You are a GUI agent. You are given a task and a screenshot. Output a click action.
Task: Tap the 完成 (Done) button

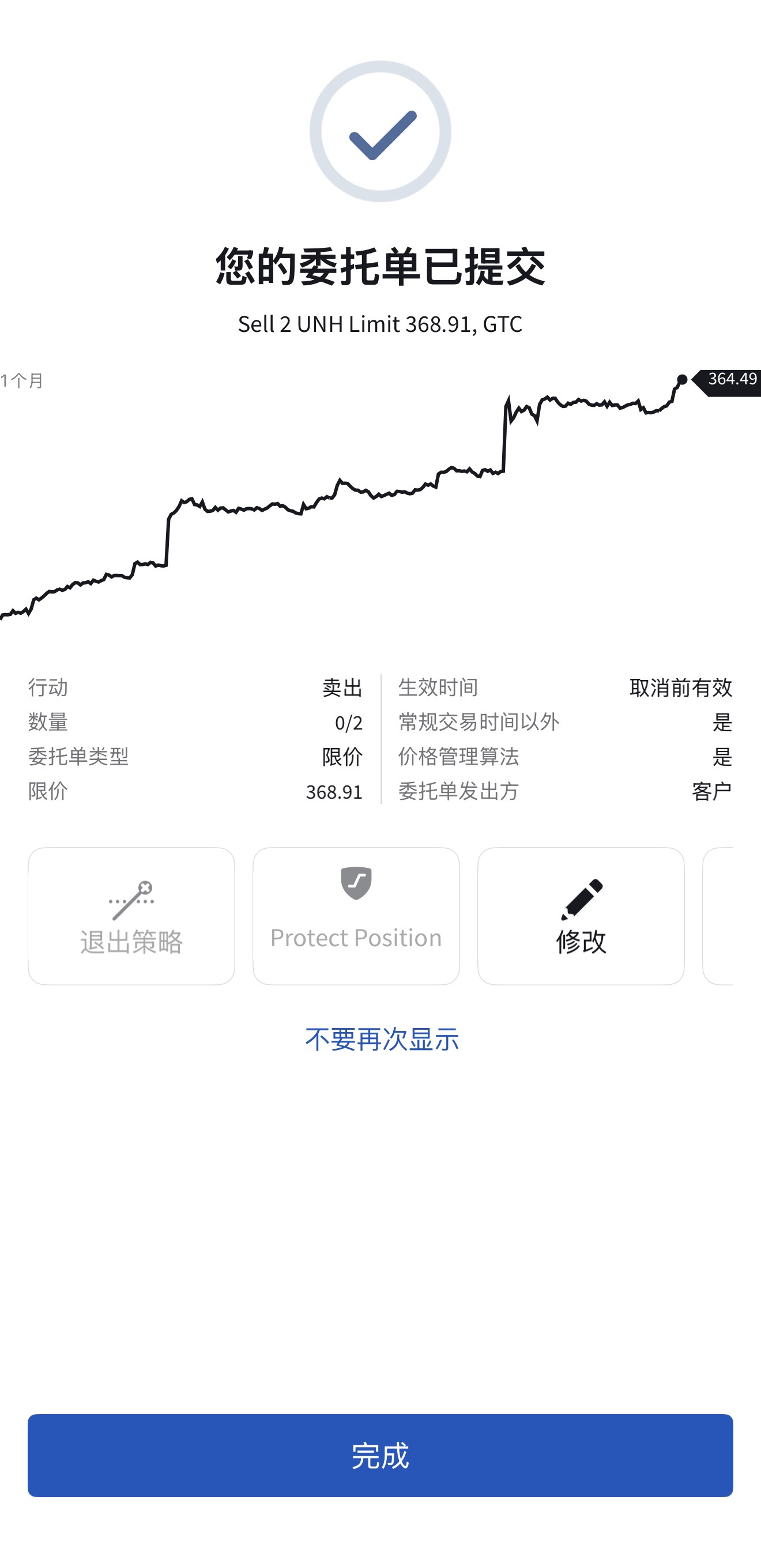tap(380, 1455)
